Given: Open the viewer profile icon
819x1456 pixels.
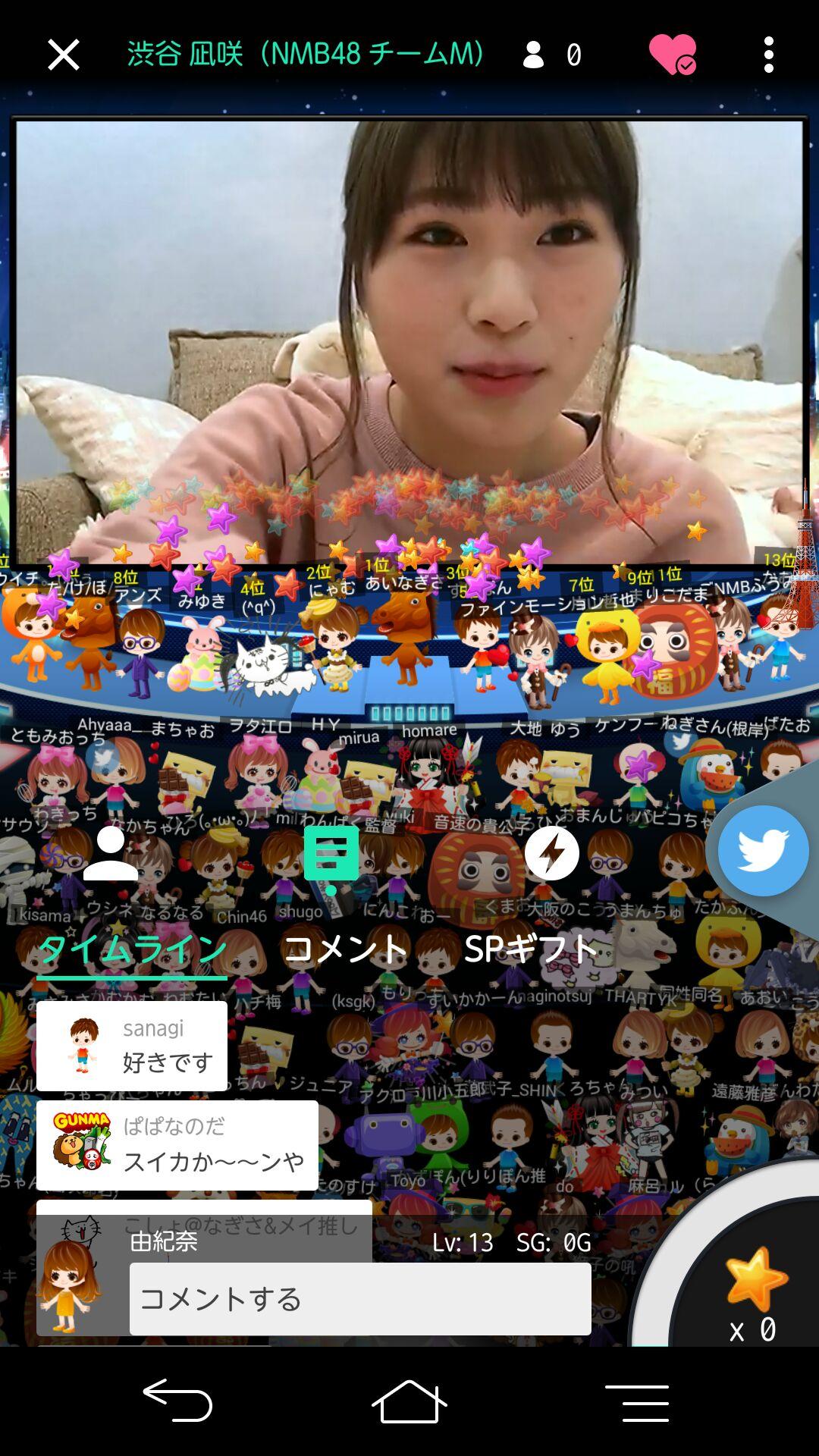Looking at the screenshot, I should pyautogui.click(x=111, y=854).
